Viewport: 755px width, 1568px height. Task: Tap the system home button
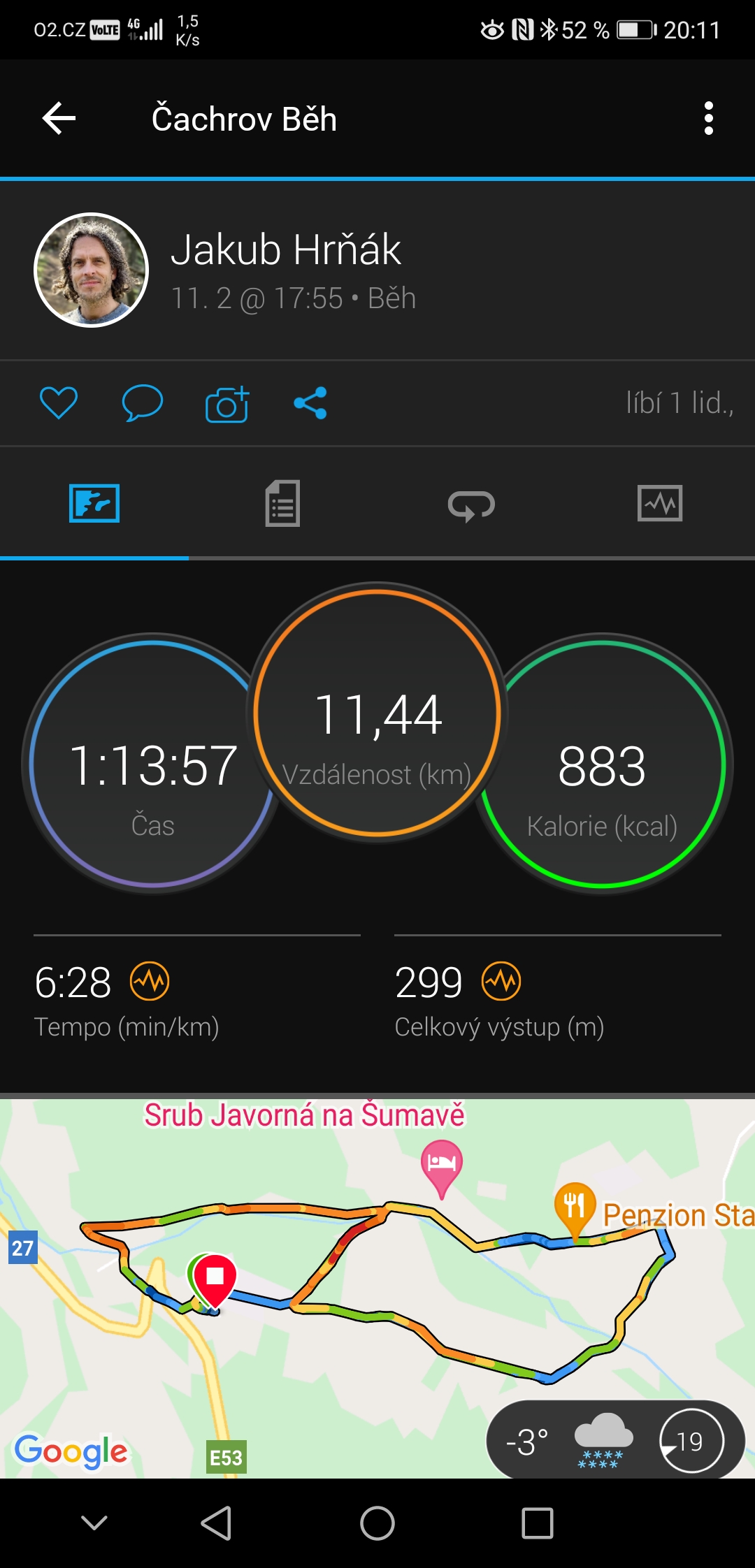point(377,1523)
